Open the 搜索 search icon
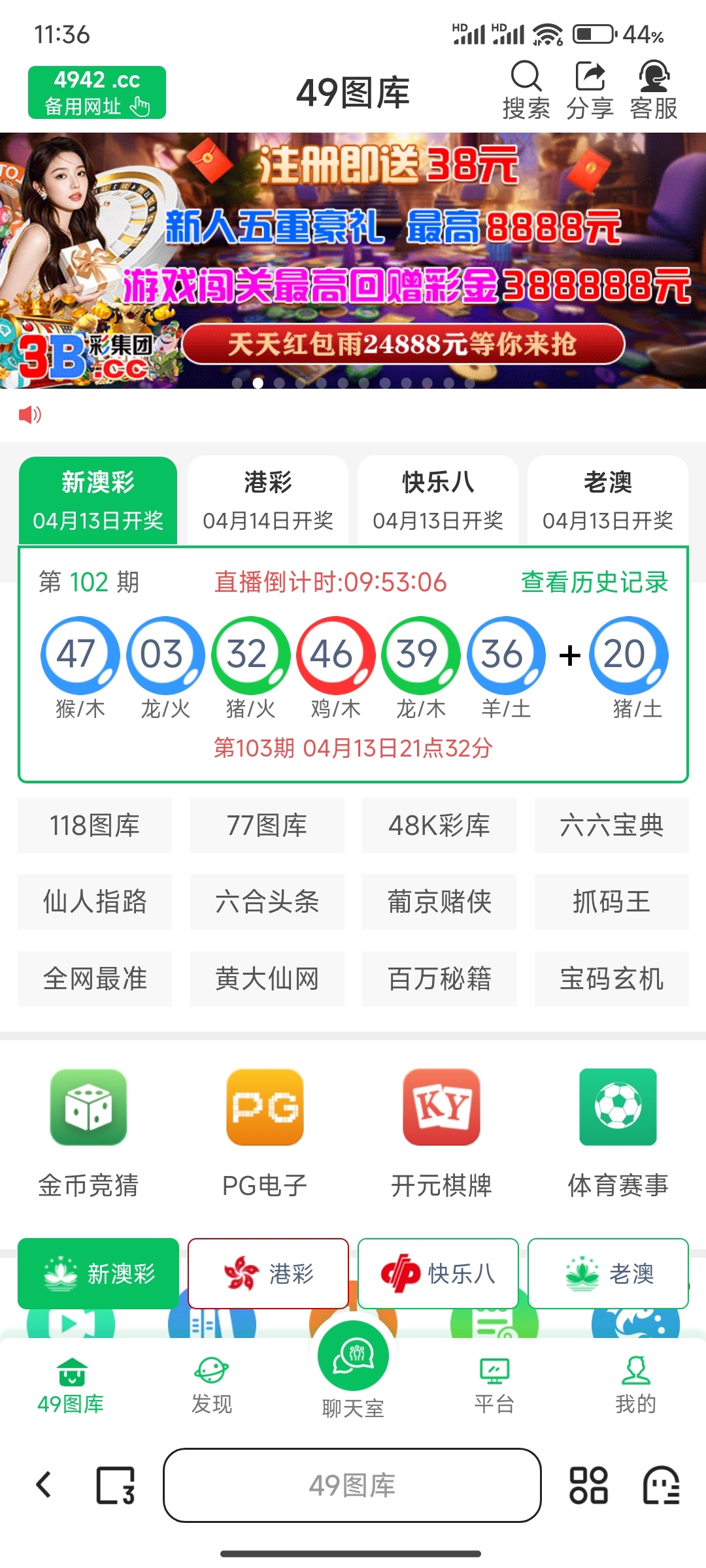 tap(526, 90)
